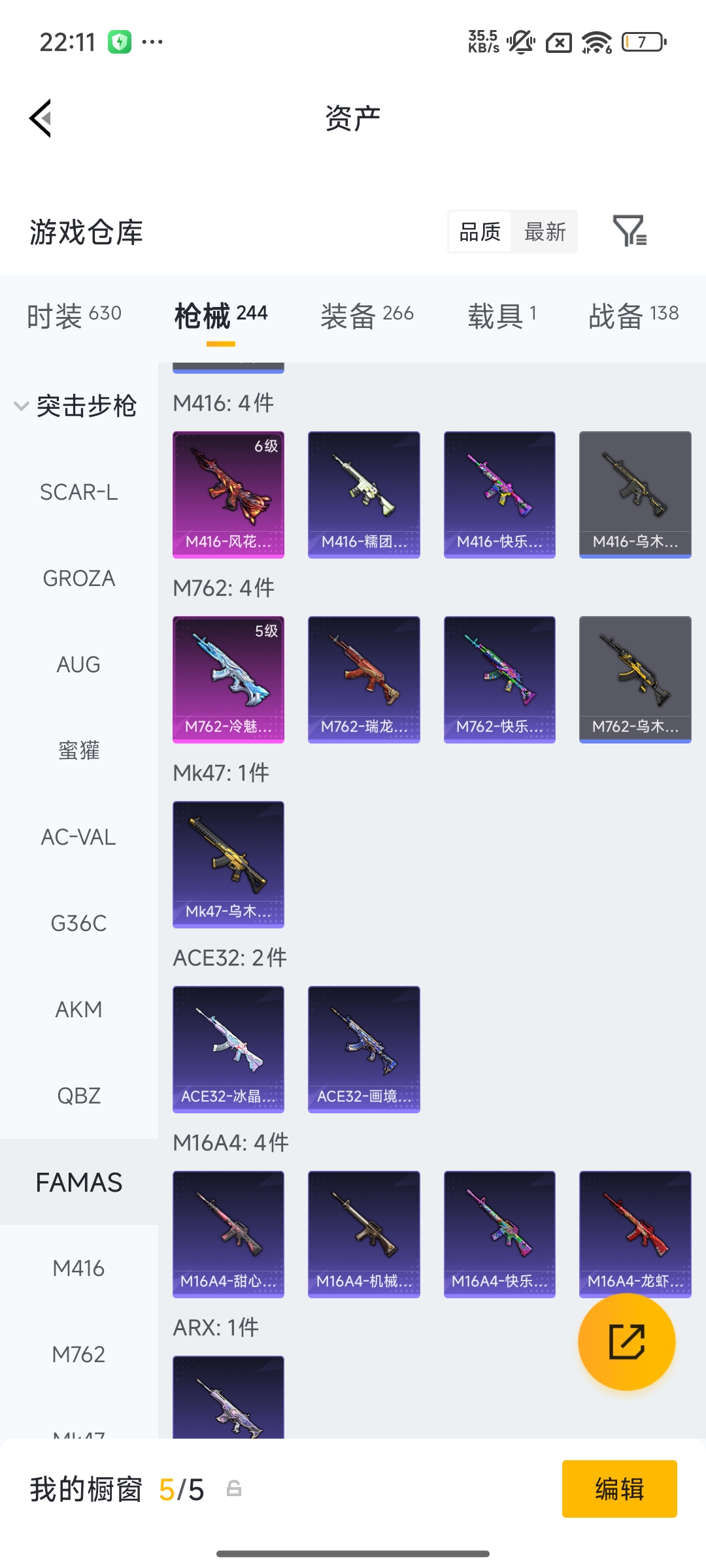Open the 战备 tab
This screenshot has width=706, height=1568.
pyautogui.click(x=633, y=315)
